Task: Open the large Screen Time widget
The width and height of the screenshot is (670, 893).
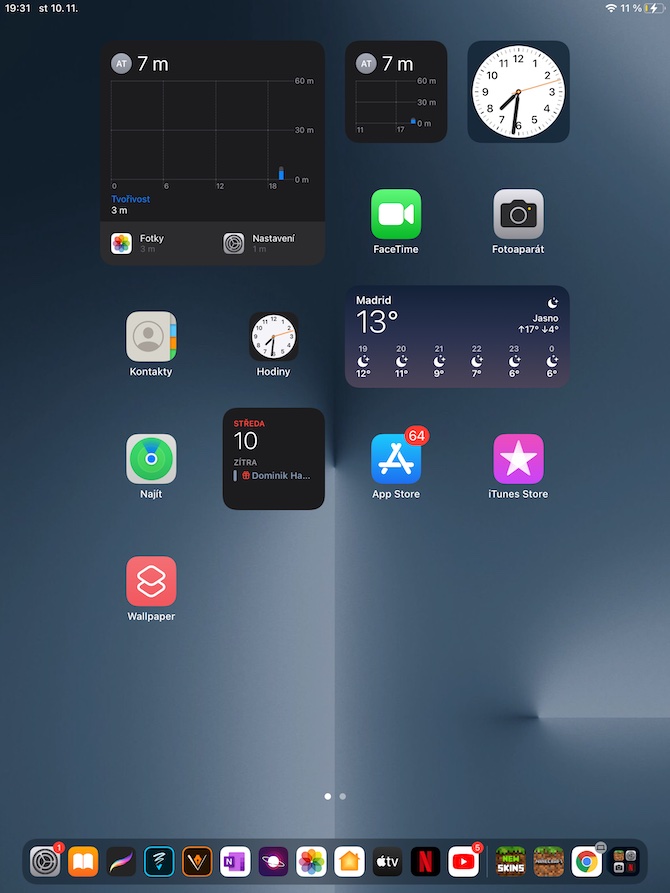Action: click(212, 152)
